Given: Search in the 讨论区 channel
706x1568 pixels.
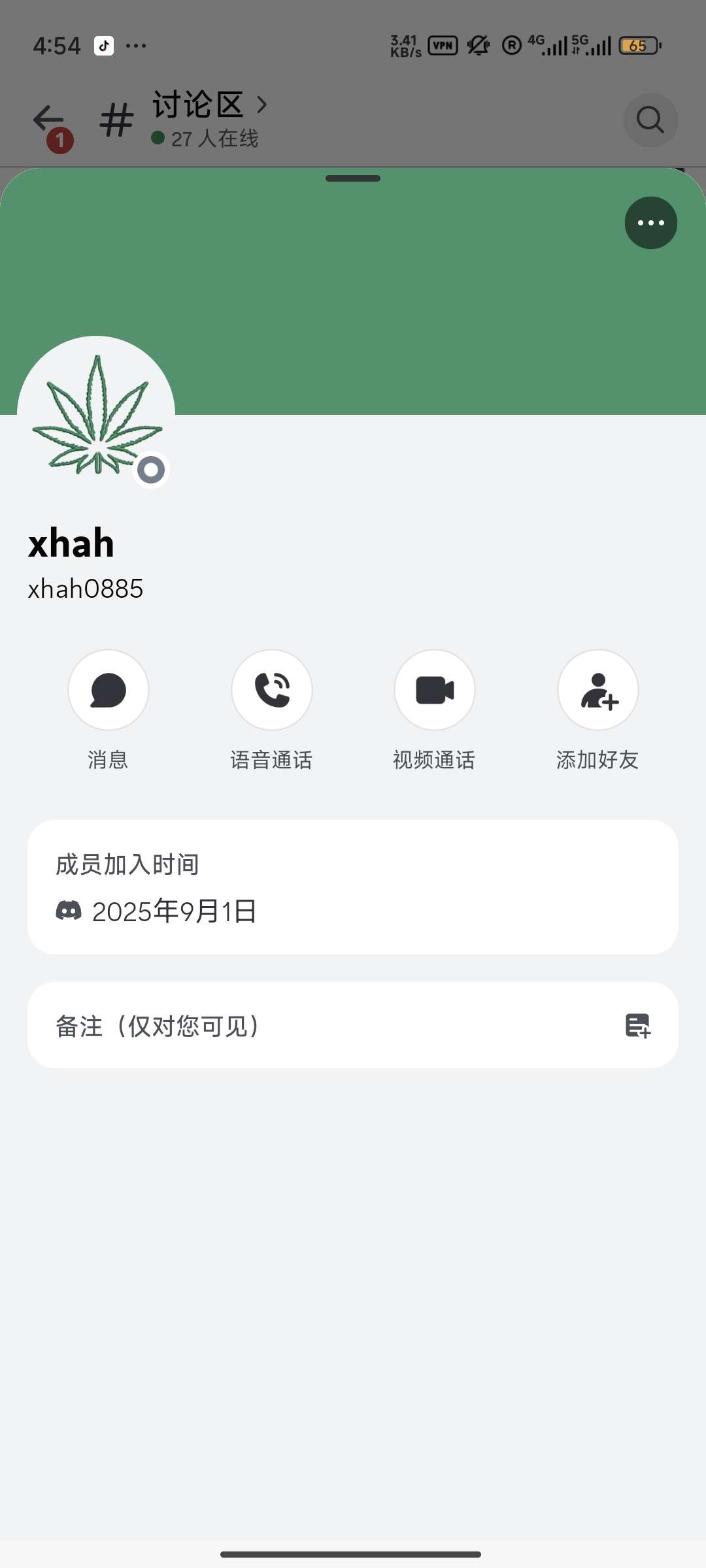Looking at the screenshot, I should pos(650,120).
